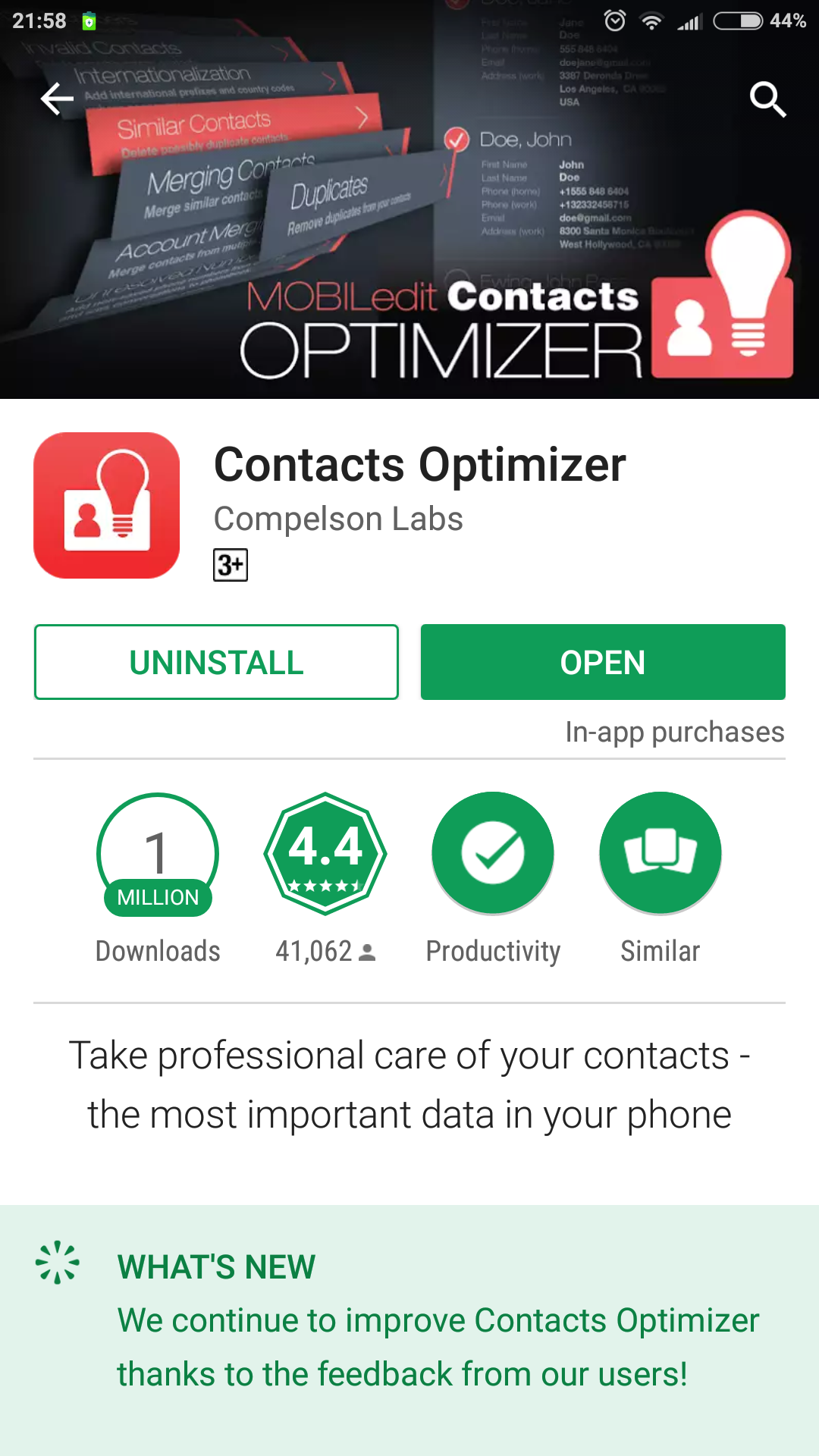819x1456 pixels.
Task: Show Similar apps
Action: pyautogui.click(x=660, y=878)
